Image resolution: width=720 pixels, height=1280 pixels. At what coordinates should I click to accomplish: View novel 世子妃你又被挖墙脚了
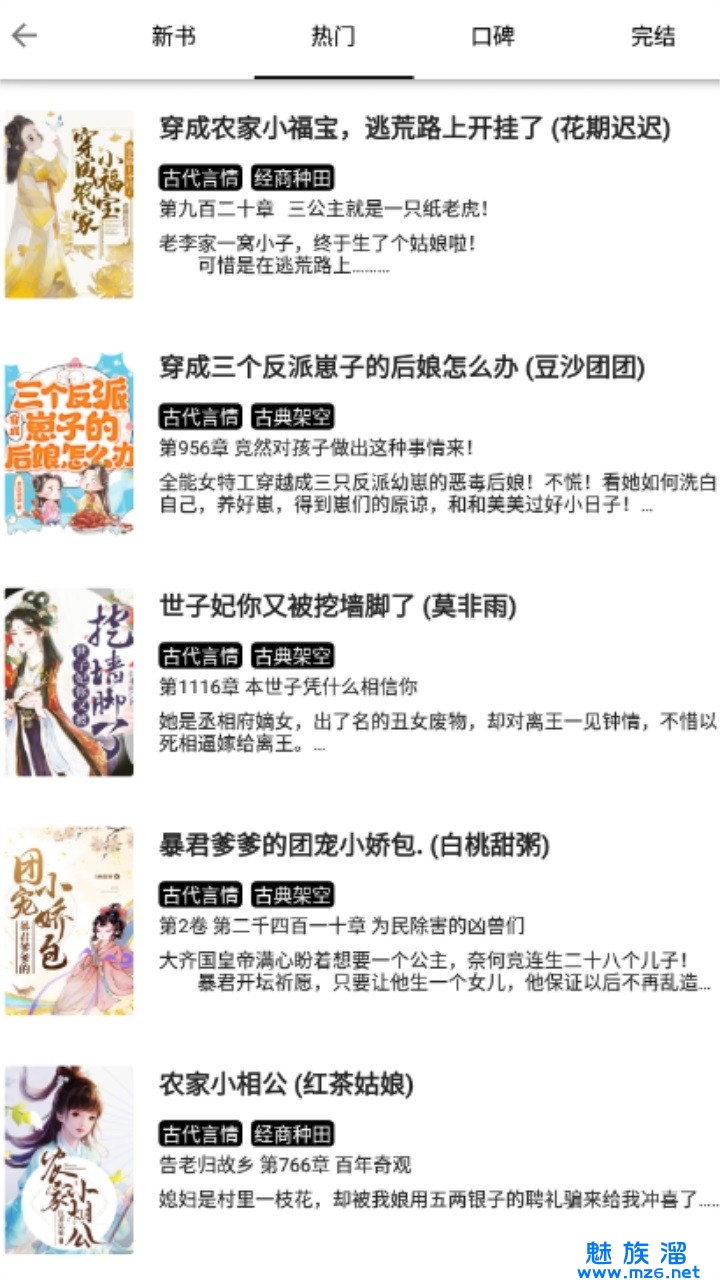[338, 606]
